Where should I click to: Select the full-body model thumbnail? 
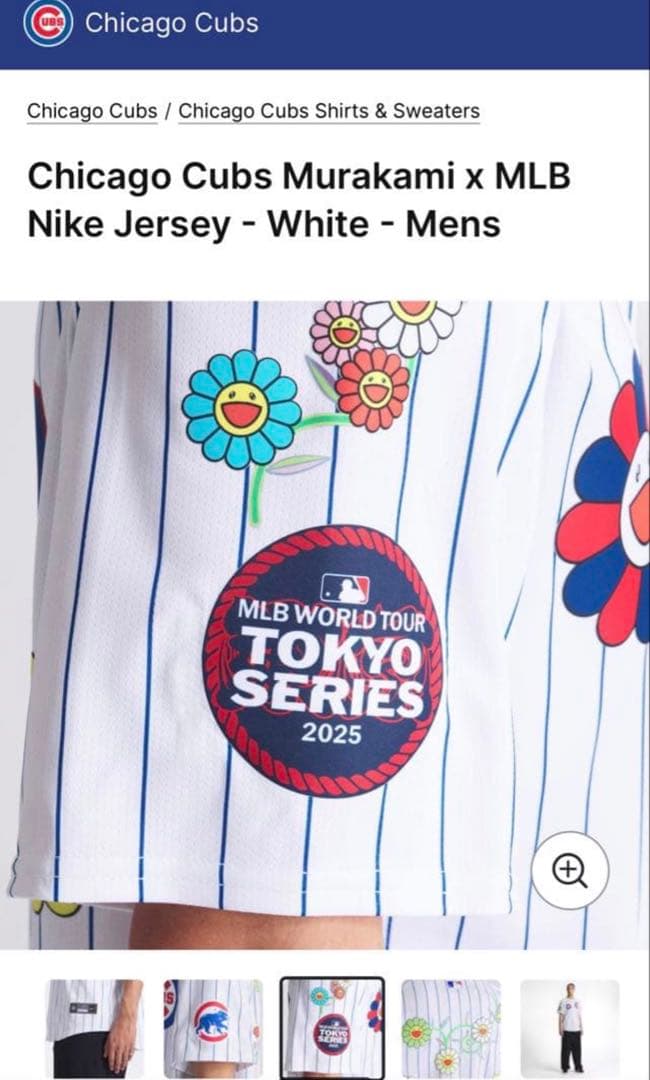(x=569, y=1029)
